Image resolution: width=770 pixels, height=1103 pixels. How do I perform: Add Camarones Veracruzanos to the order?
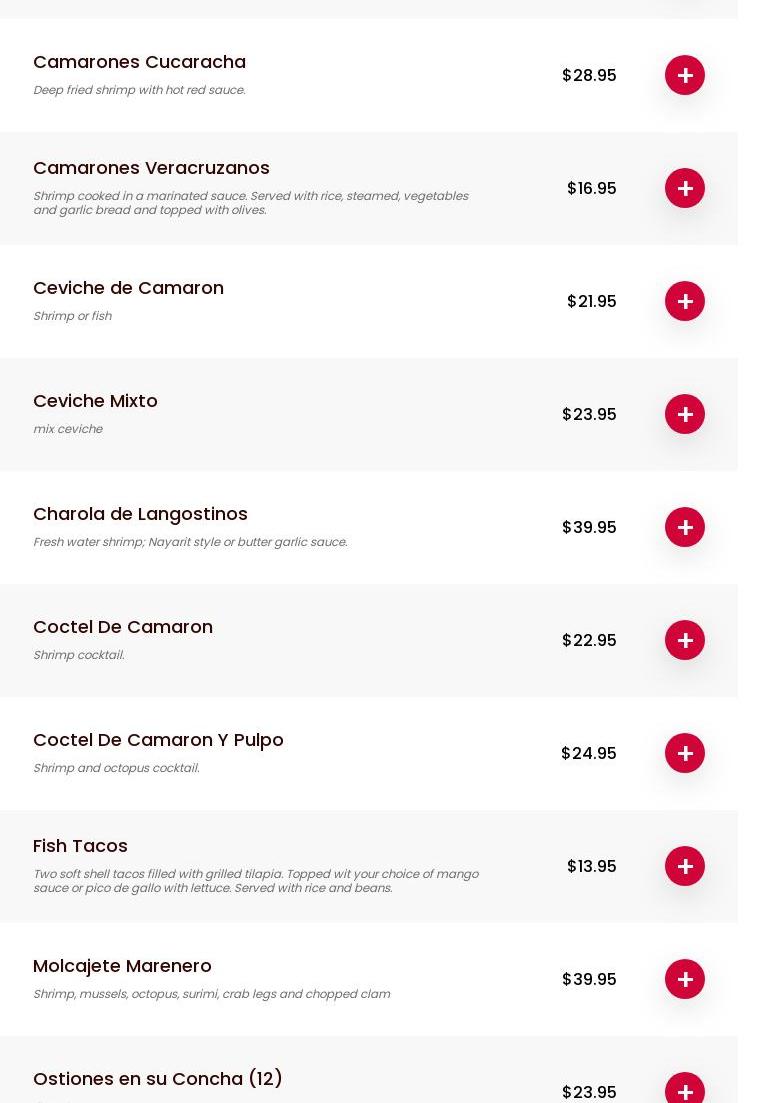pos(685,188)
